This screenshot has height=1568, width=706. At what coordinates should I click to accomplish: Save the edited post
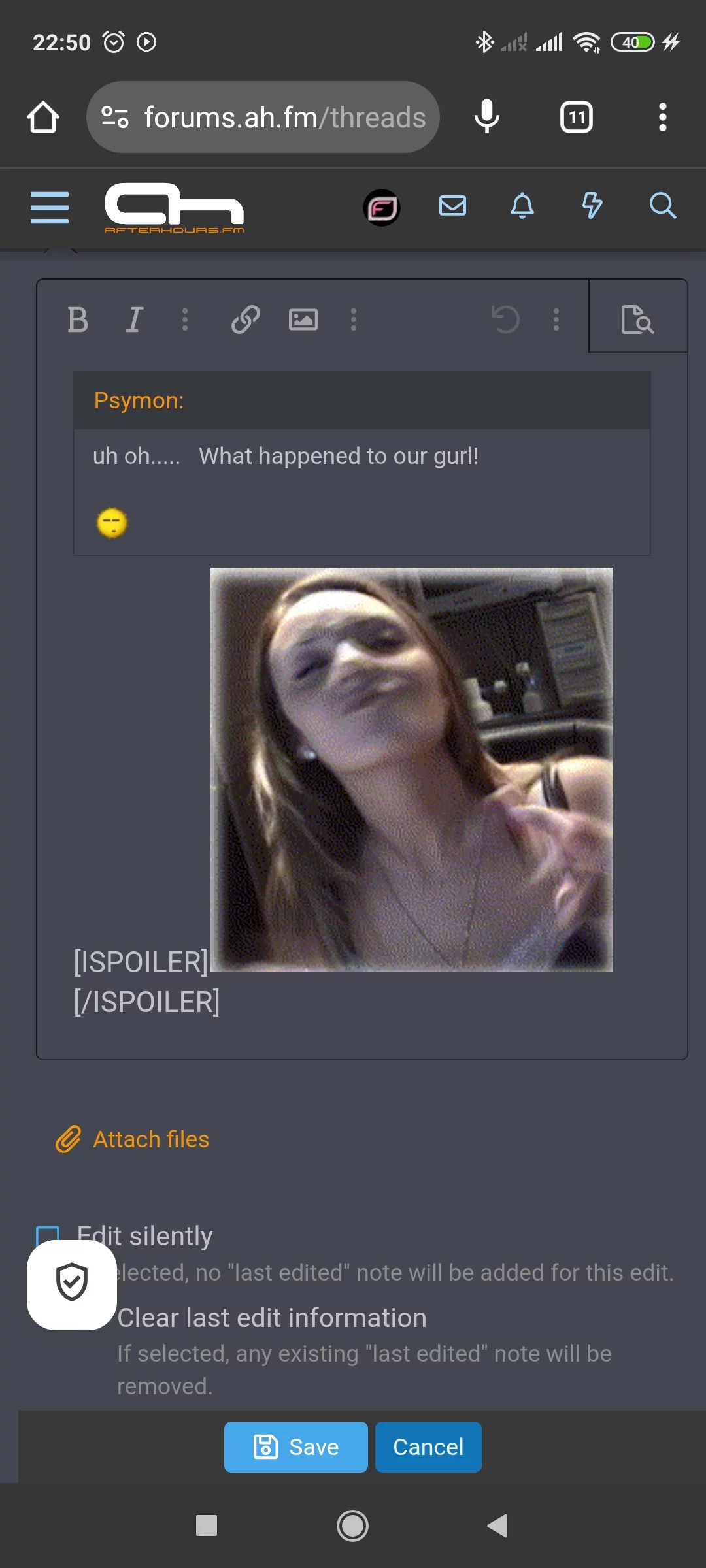tap(295, 1447)
